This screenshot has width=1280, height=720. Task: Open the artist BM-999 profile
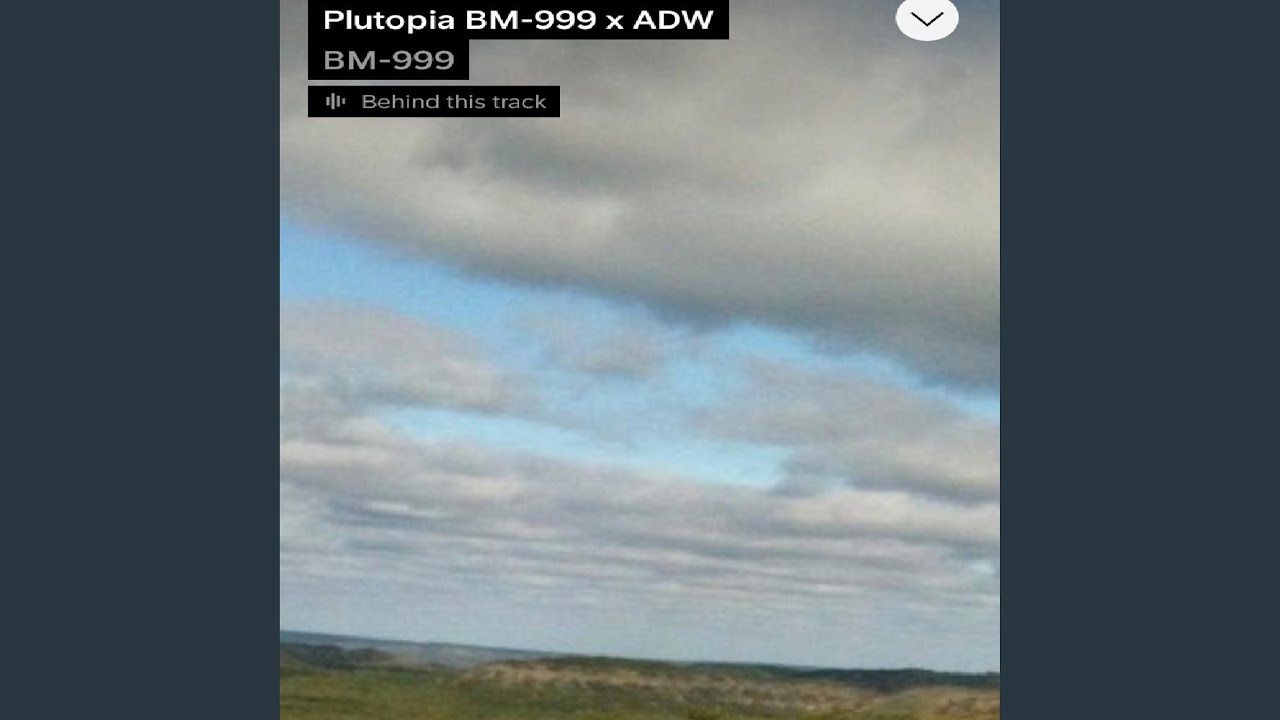pyautogui.click(x=389, y=60)
